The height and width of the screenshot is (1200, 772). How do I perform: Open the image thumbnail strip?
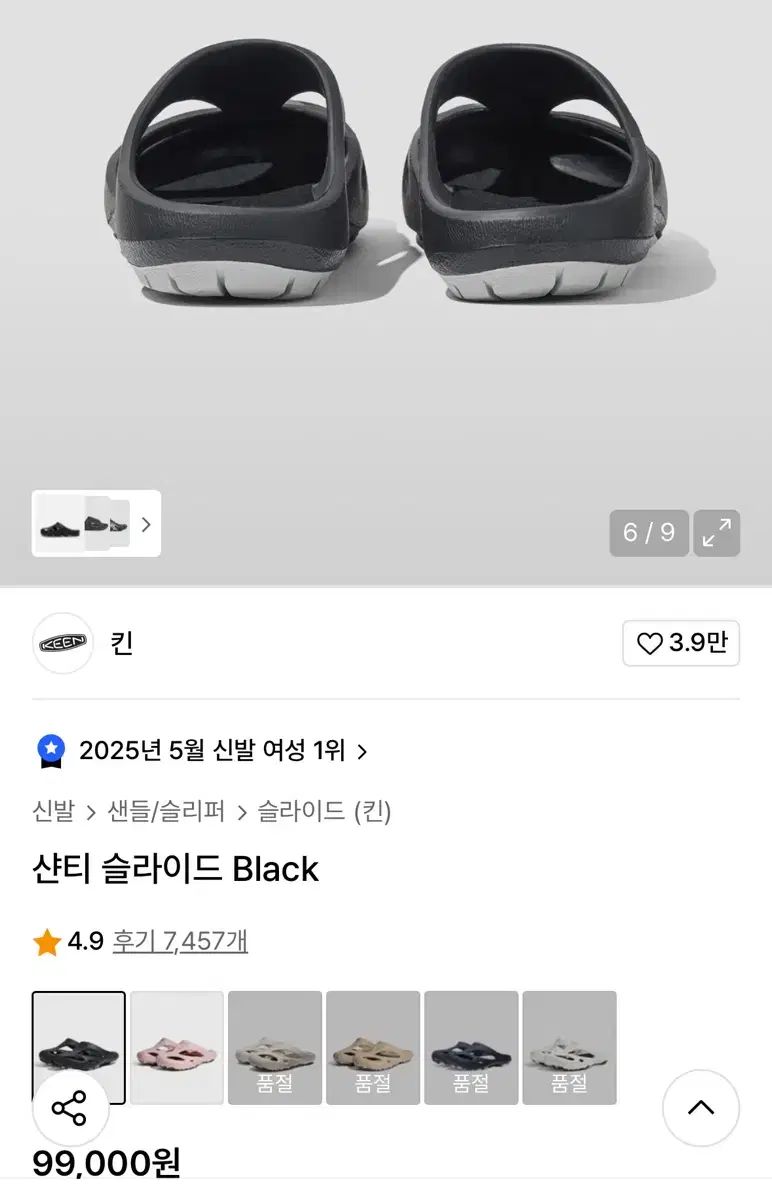tap(96, 524)
